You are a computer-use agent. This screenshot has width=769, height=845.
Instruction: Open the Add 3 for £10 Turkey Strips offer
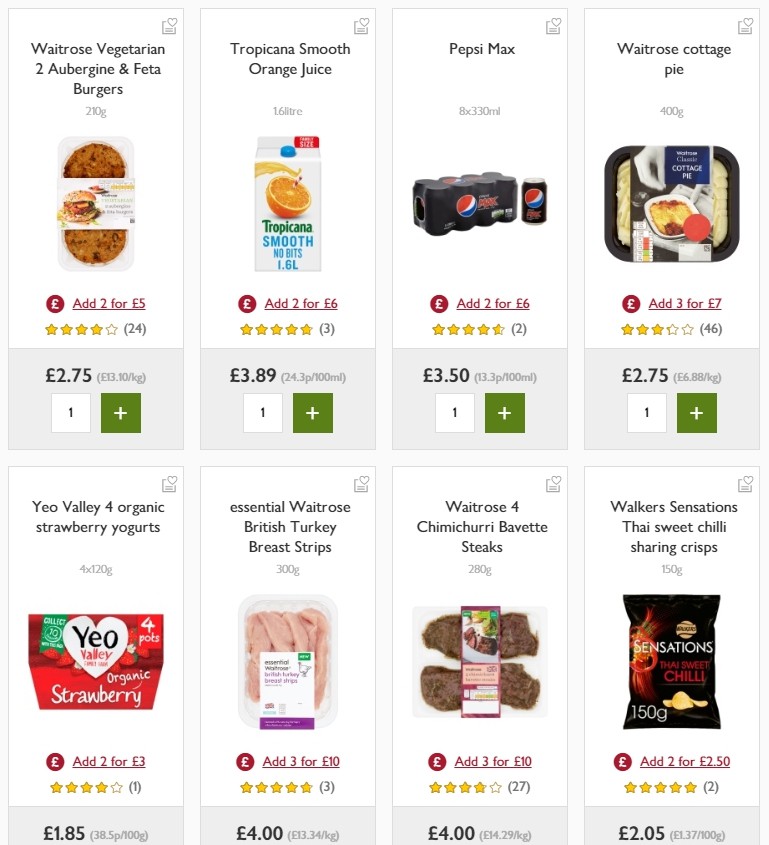click(300, 761)
